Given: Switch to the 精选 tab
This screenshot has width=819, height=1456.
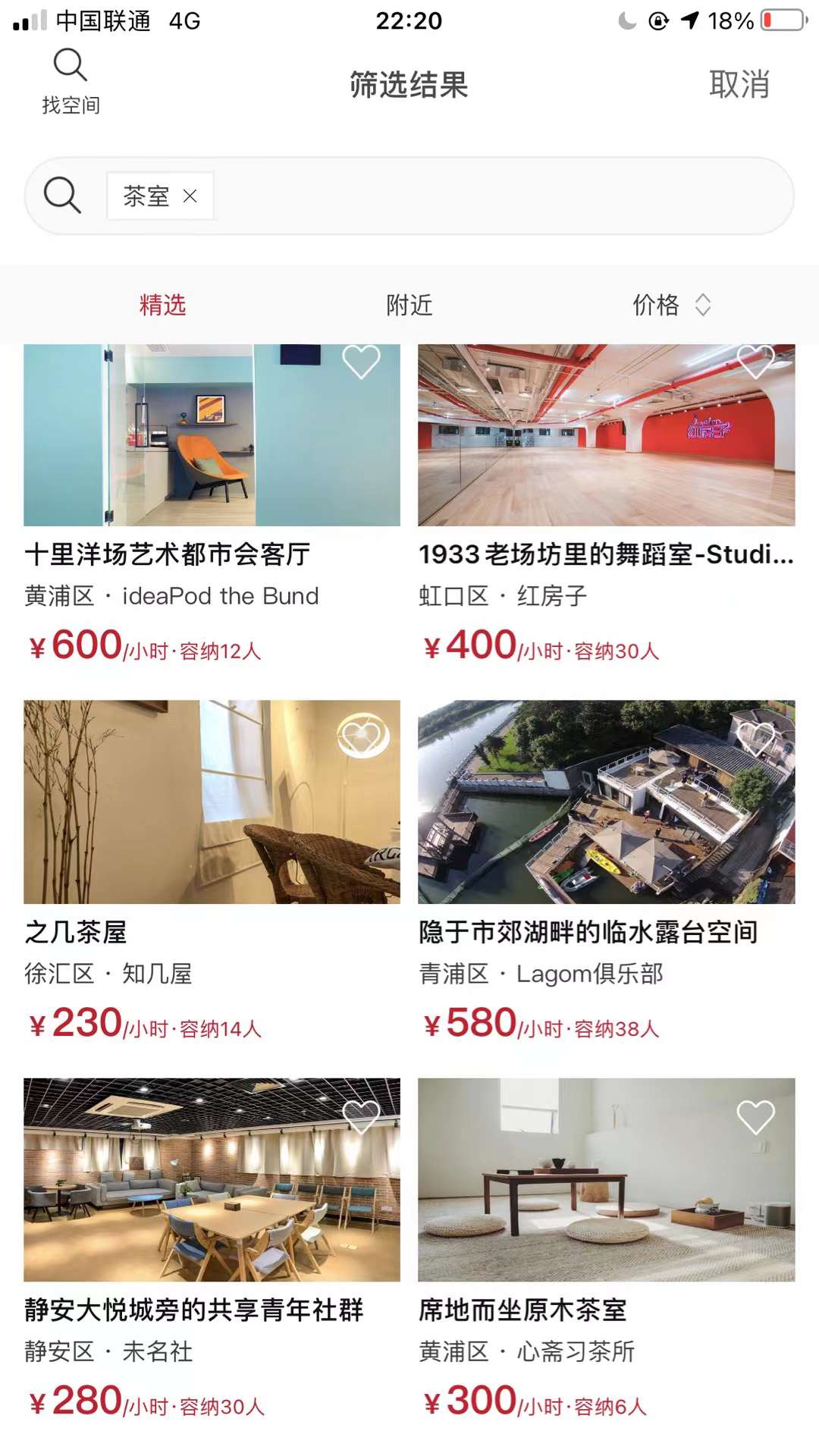Looking at the screenshot, I should (x=162, y=305).
